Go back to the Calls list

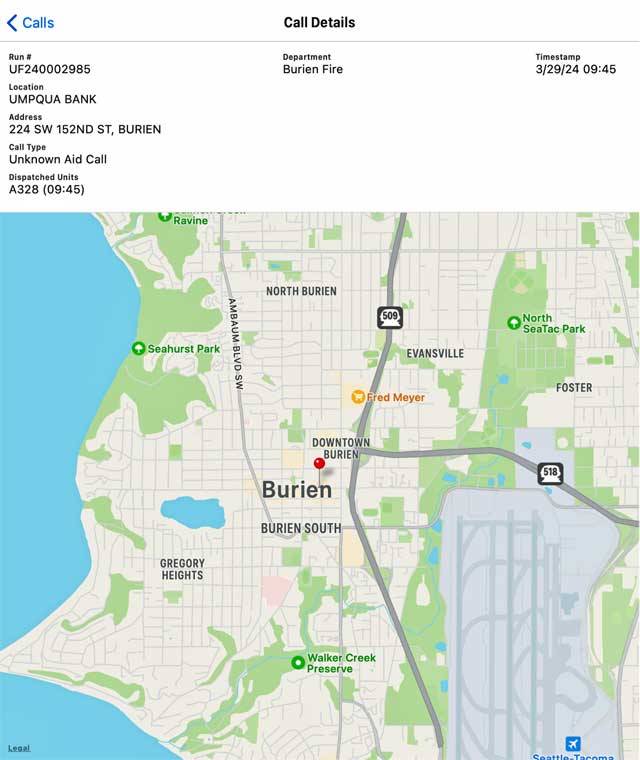click(x=31, y=23)
